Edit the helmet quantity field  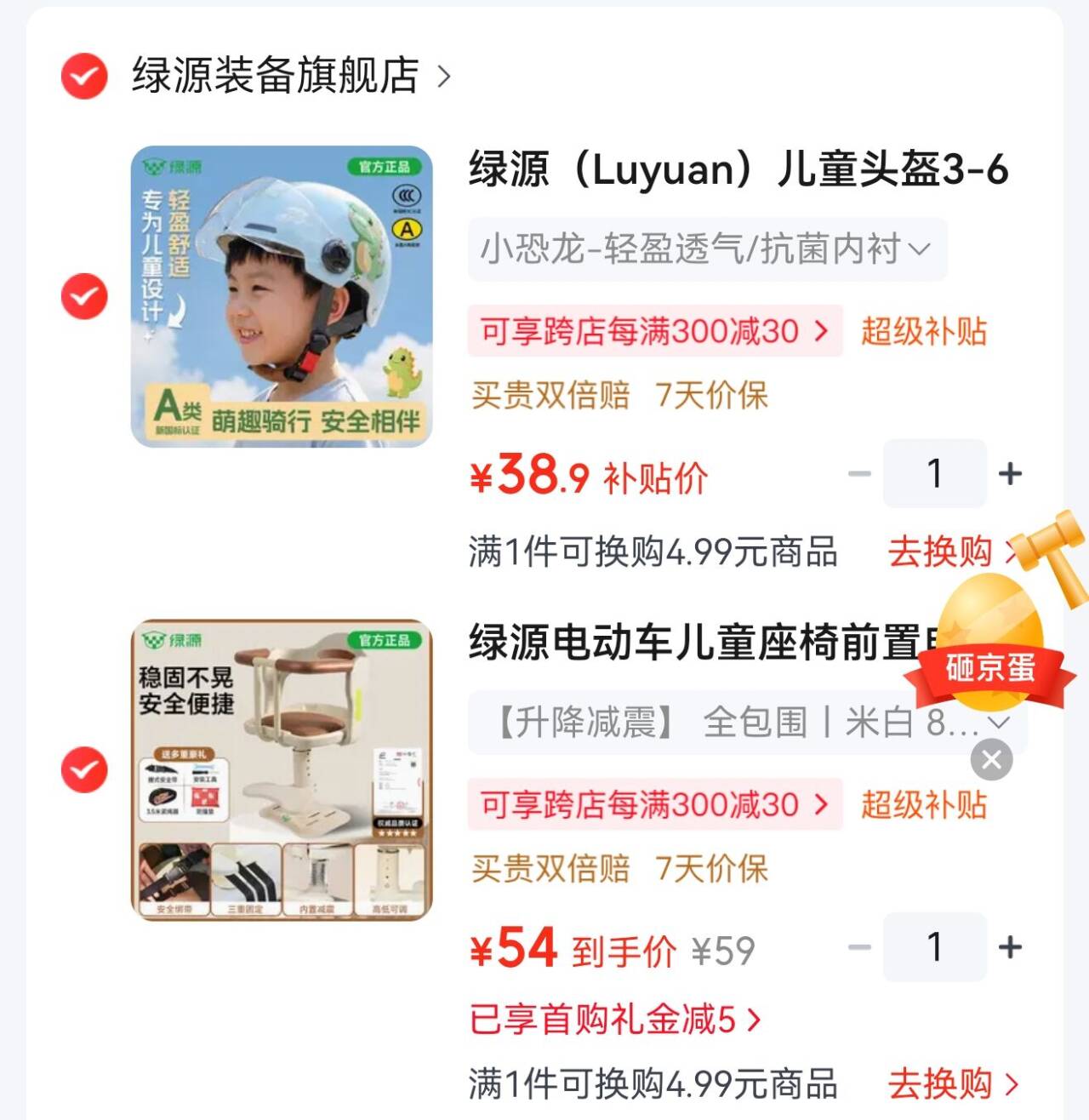935,473
